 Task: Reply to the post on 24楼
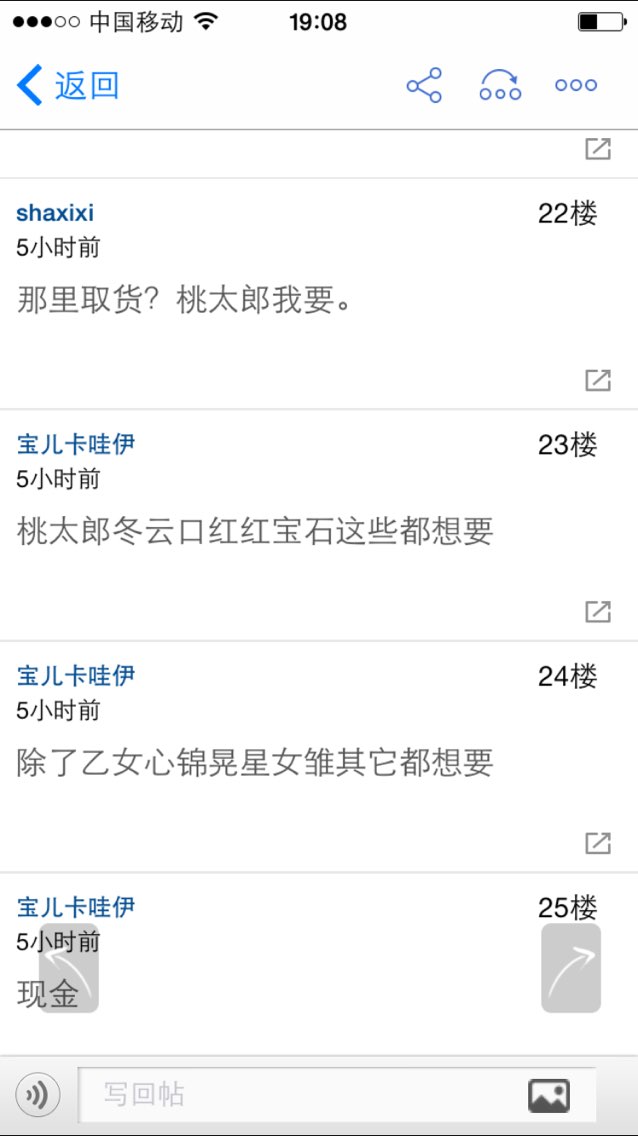point(597,843)
